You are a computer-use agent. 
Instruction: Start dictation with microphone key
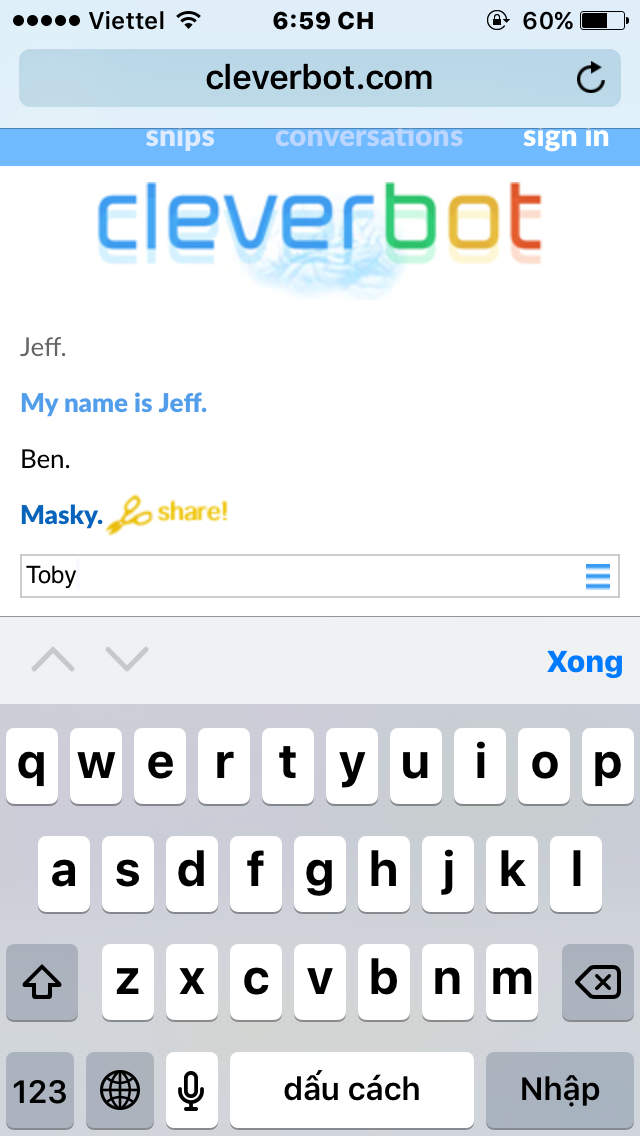(191, 1089)
